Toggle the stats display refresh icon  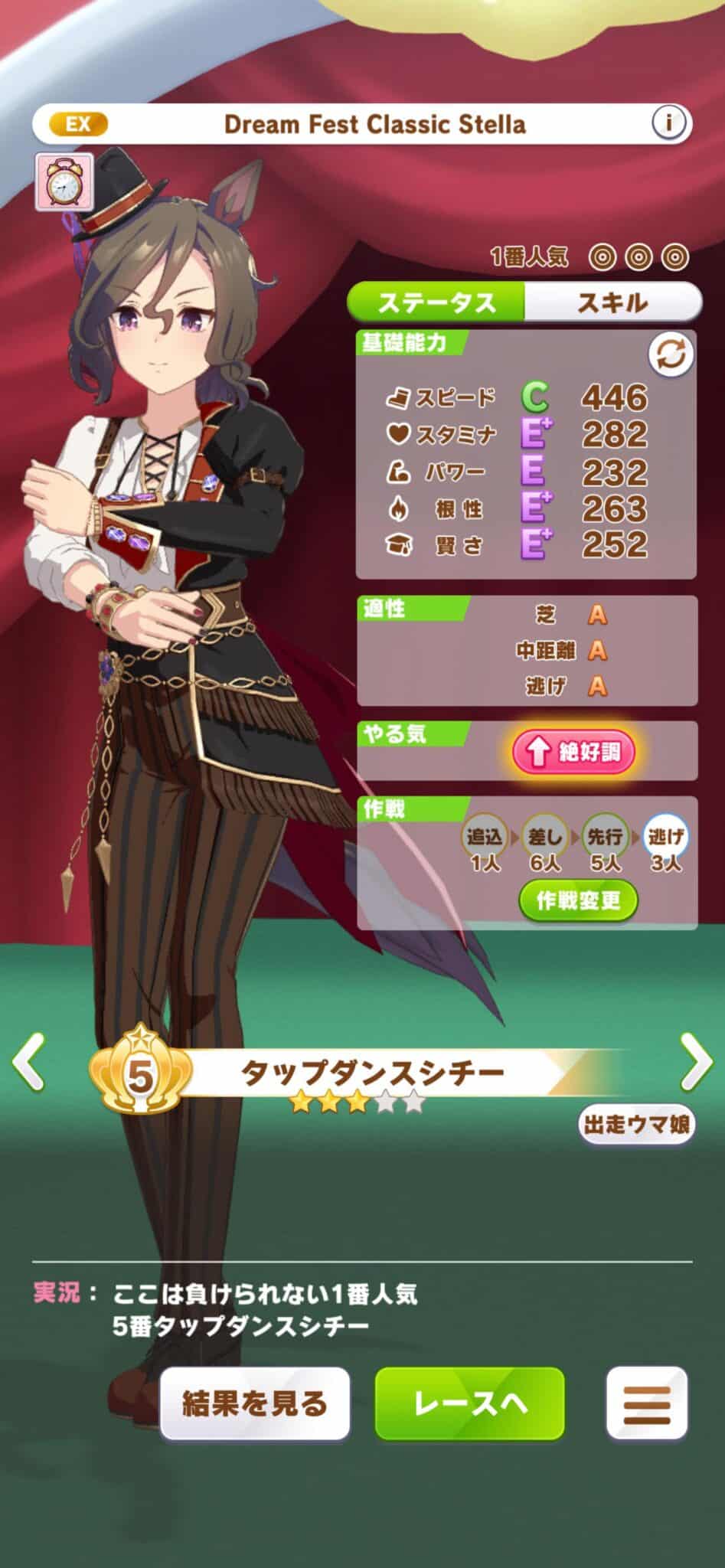pyautogui.click(x=671, y=355)
